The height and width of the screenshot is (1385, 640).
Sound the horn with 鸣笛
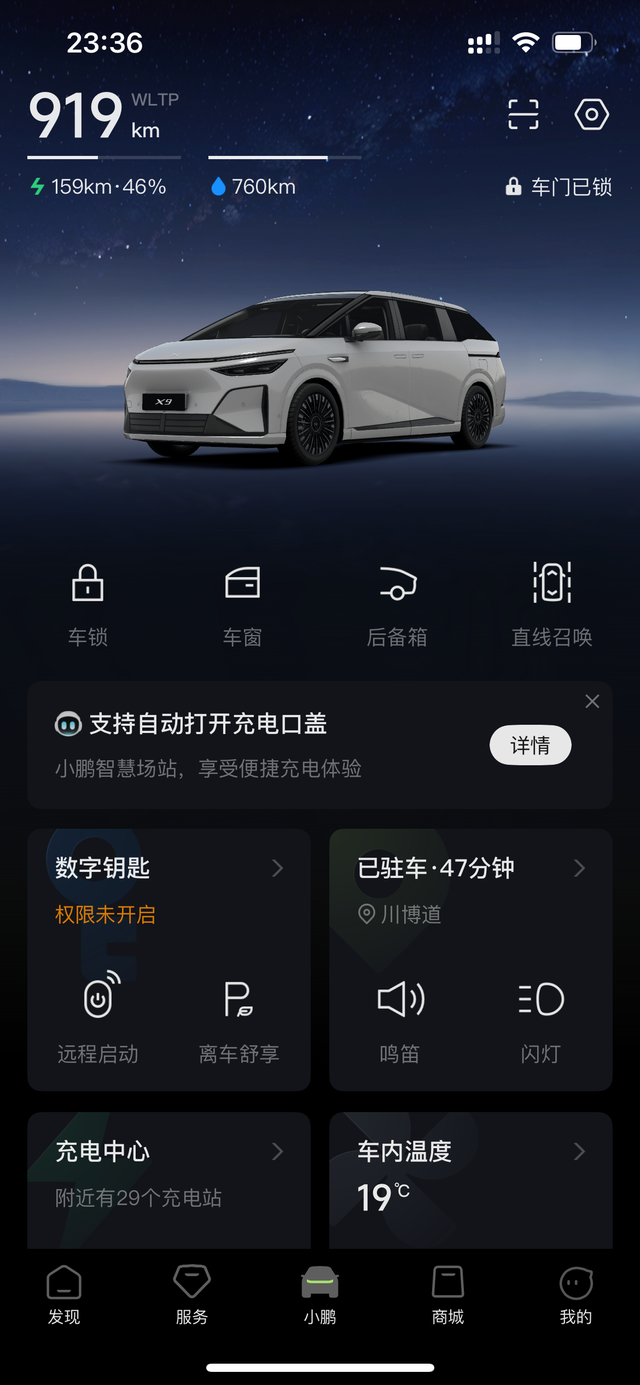400,1016
